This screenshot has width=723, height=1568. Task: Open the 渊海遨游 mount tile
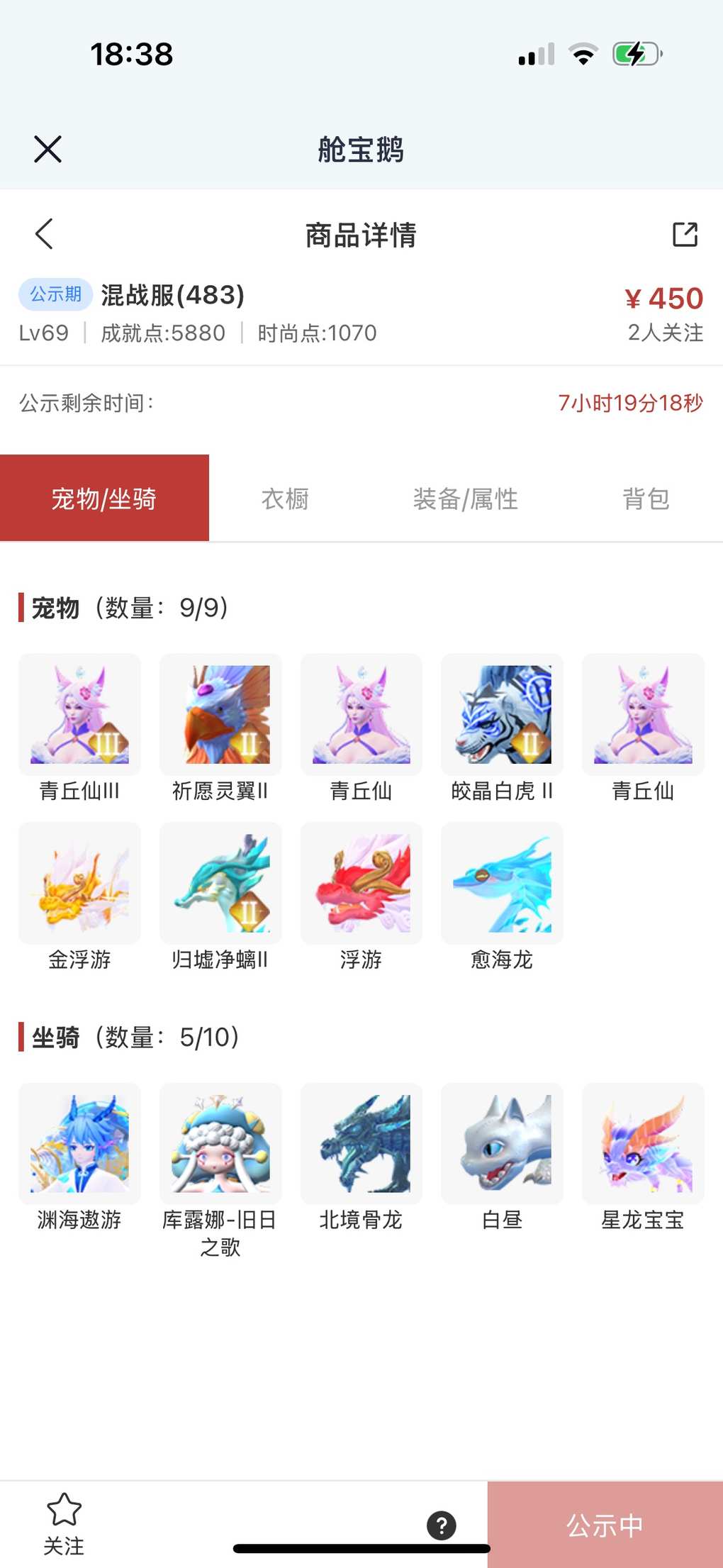(79, 1143)
